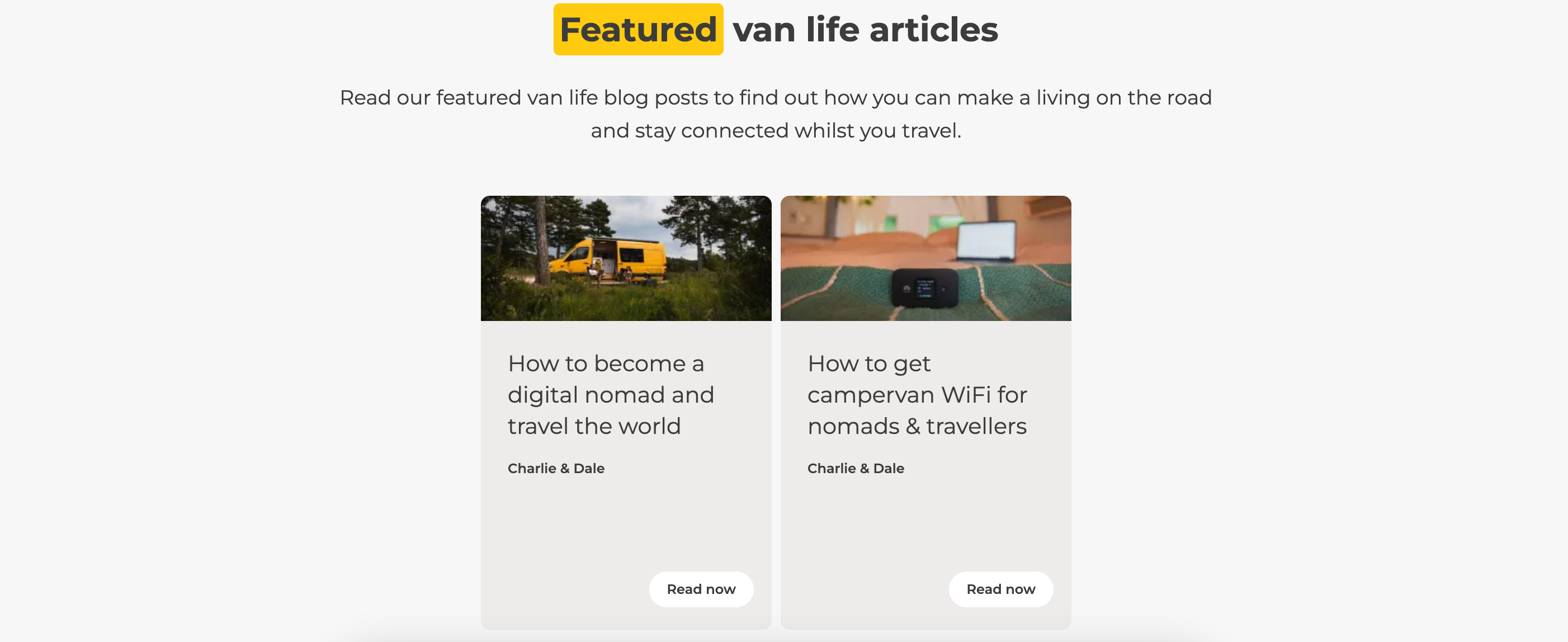Screen dimensions: 1568x642
Task: Open the yellow van article image
Action: pos(625,258)
